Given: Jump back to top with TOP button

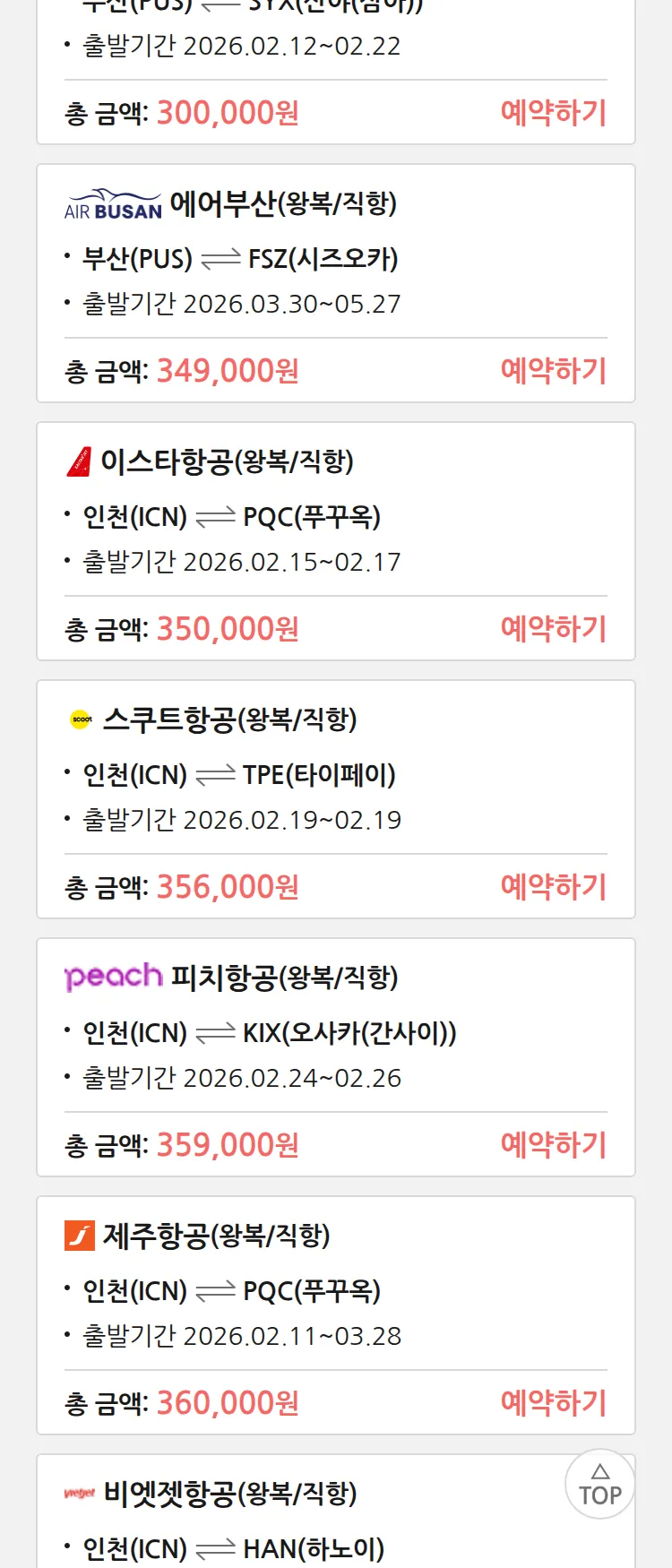Looking at the screenshot, I should pos(599,1485).
